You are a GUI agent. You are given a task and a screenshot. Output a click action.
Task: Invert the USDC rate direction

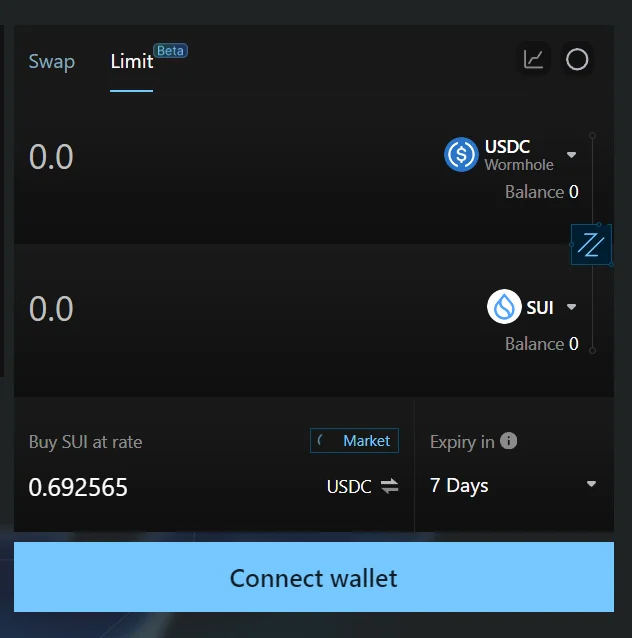click(389, 486)
